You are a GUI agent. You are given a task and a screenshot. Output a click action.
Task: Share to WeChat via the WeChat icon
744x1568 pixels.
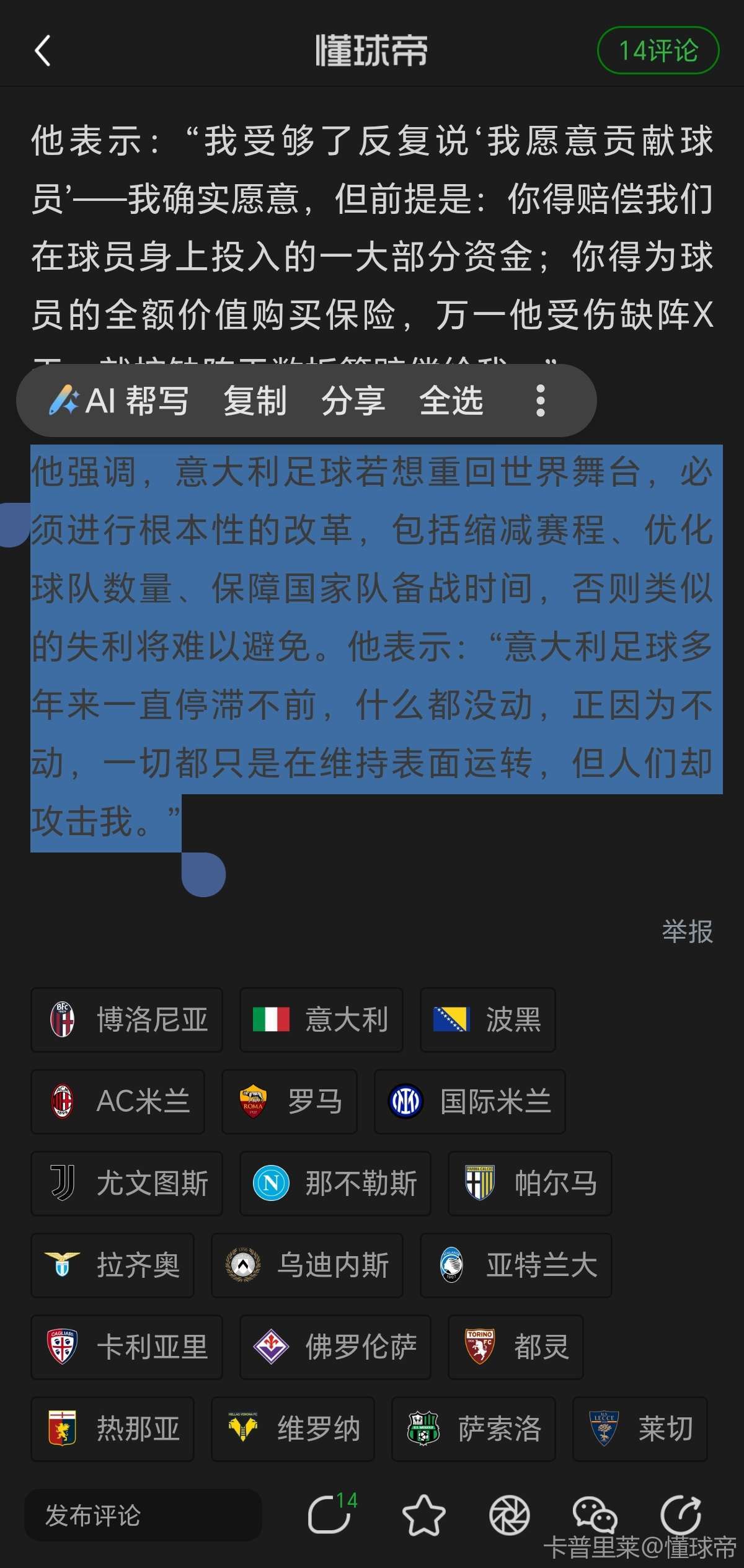pos(595,1515)
